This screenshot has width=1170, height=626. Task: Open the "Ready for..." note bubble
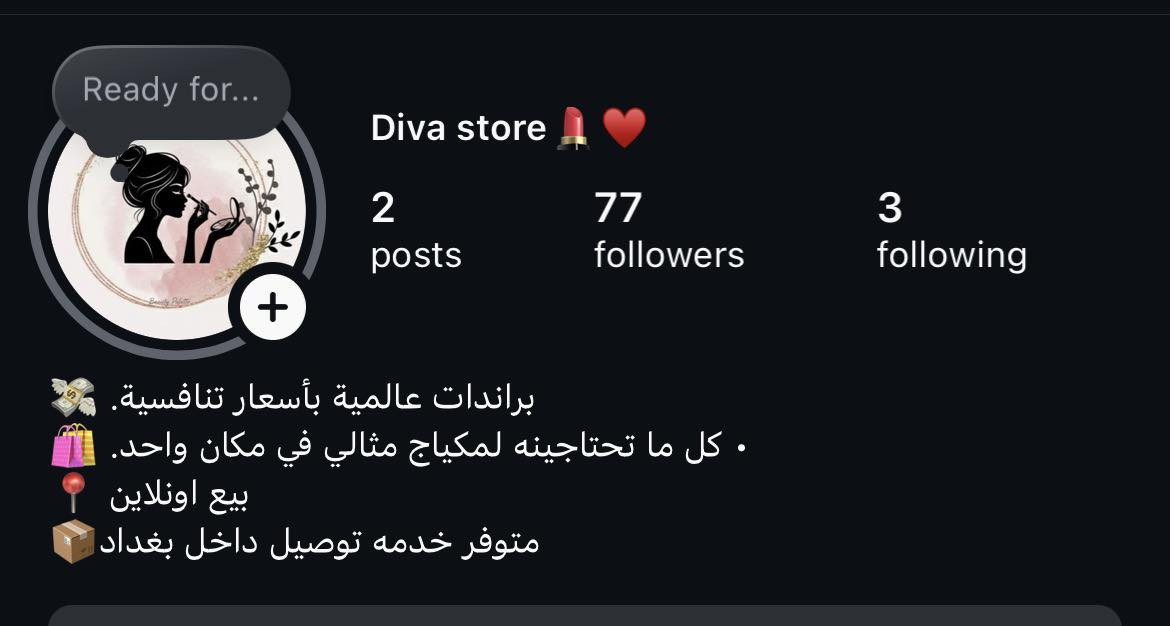pyautogui.click(x=171, y=91)
